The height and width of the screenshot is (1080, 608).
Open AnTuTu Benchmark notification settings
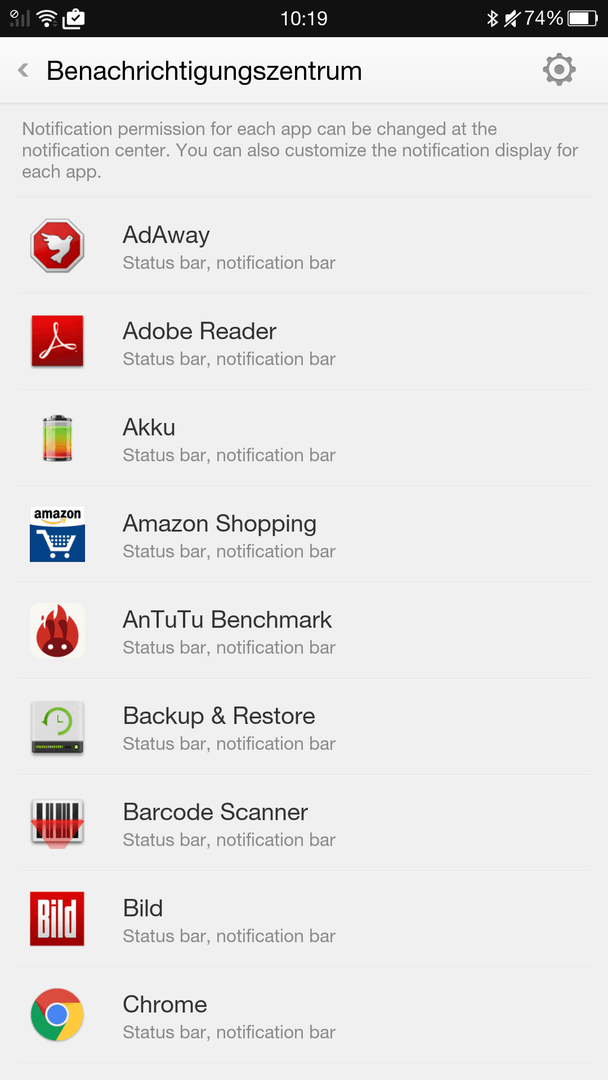coord(304,630)
